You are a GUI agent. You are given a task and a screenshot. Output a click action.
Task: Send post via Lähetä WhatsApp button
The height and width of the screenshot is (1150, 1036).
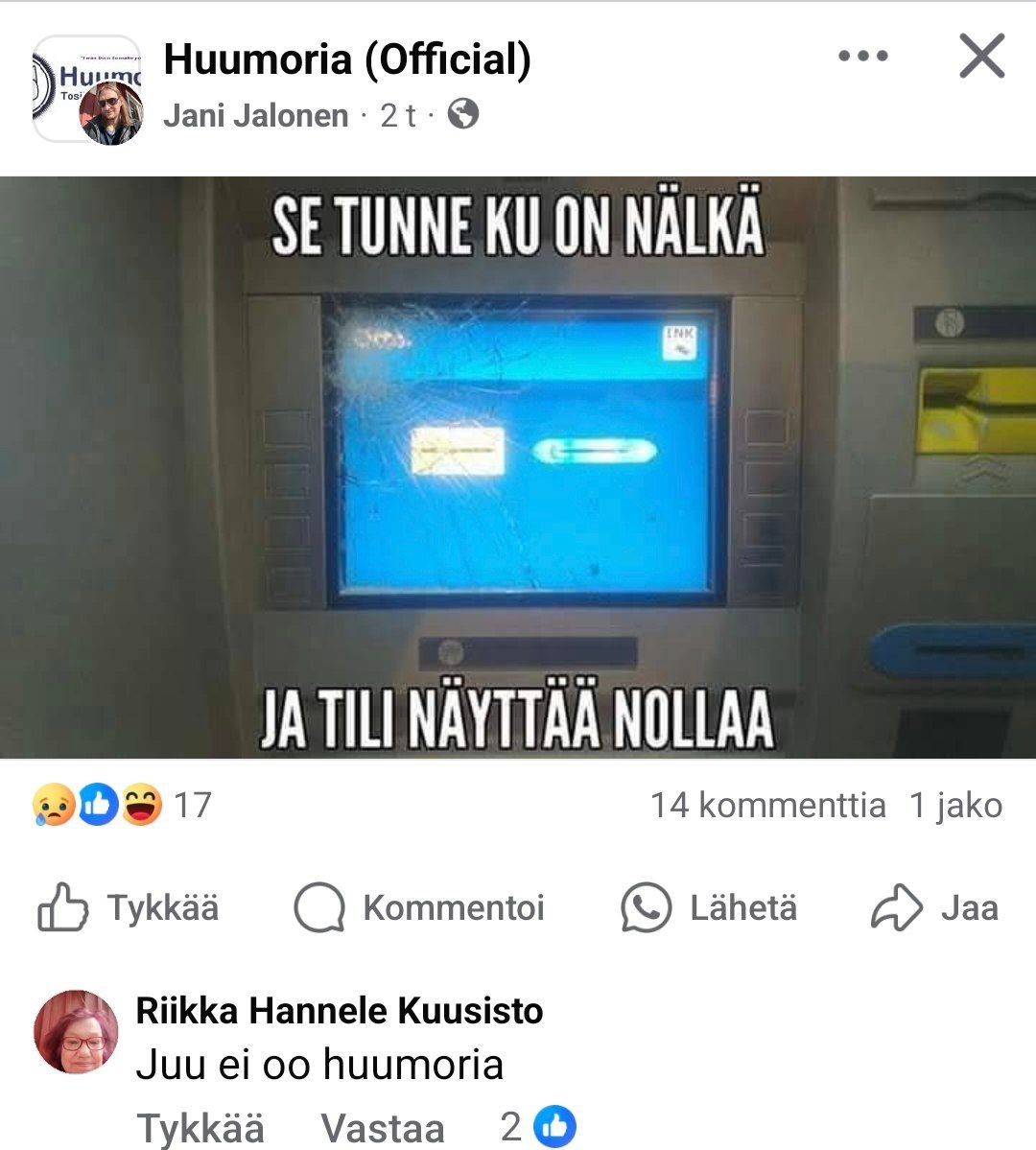(x=709, y=907)
